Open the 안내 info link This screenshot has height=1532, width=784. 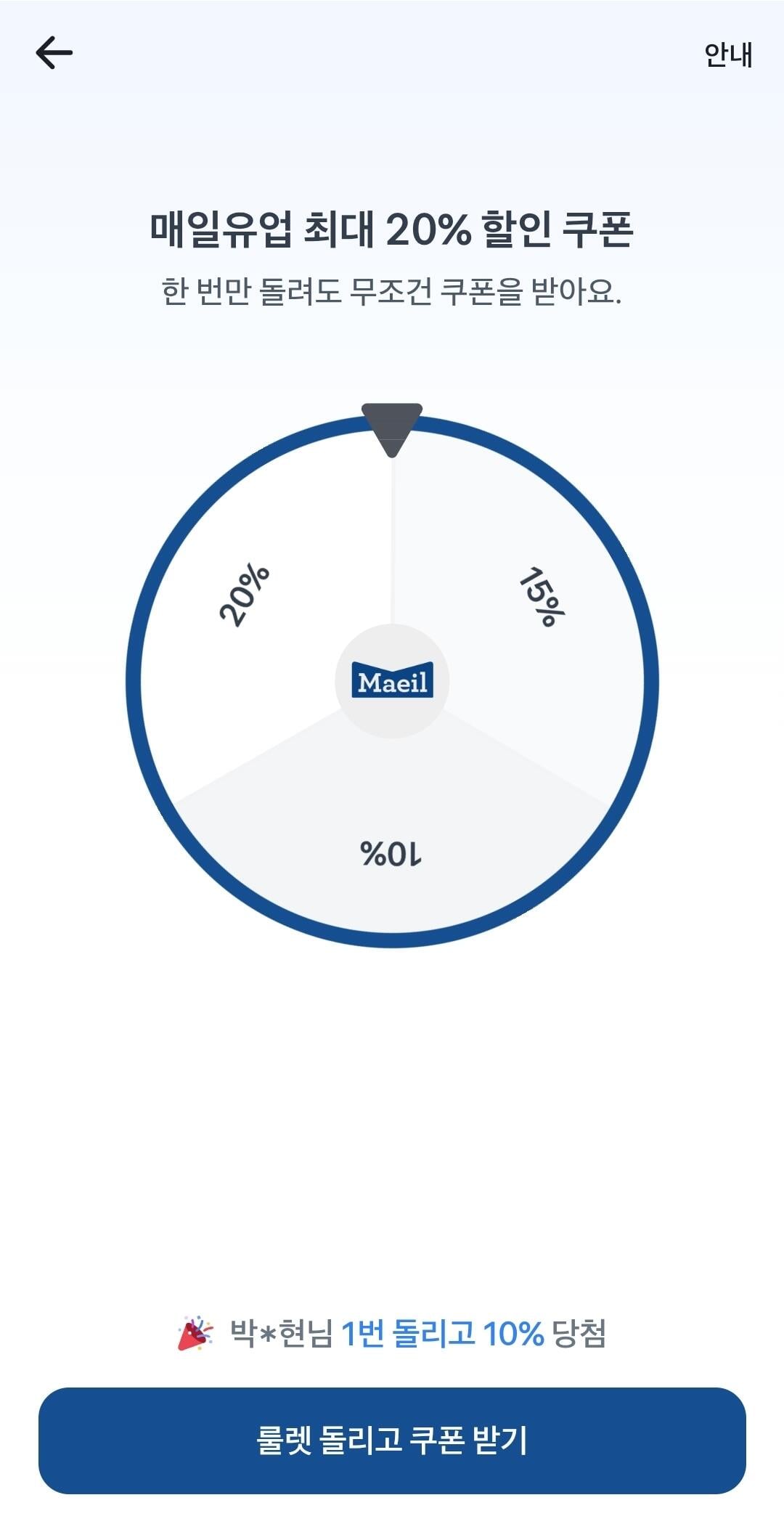pyautogui.click(x=728, y=54)
